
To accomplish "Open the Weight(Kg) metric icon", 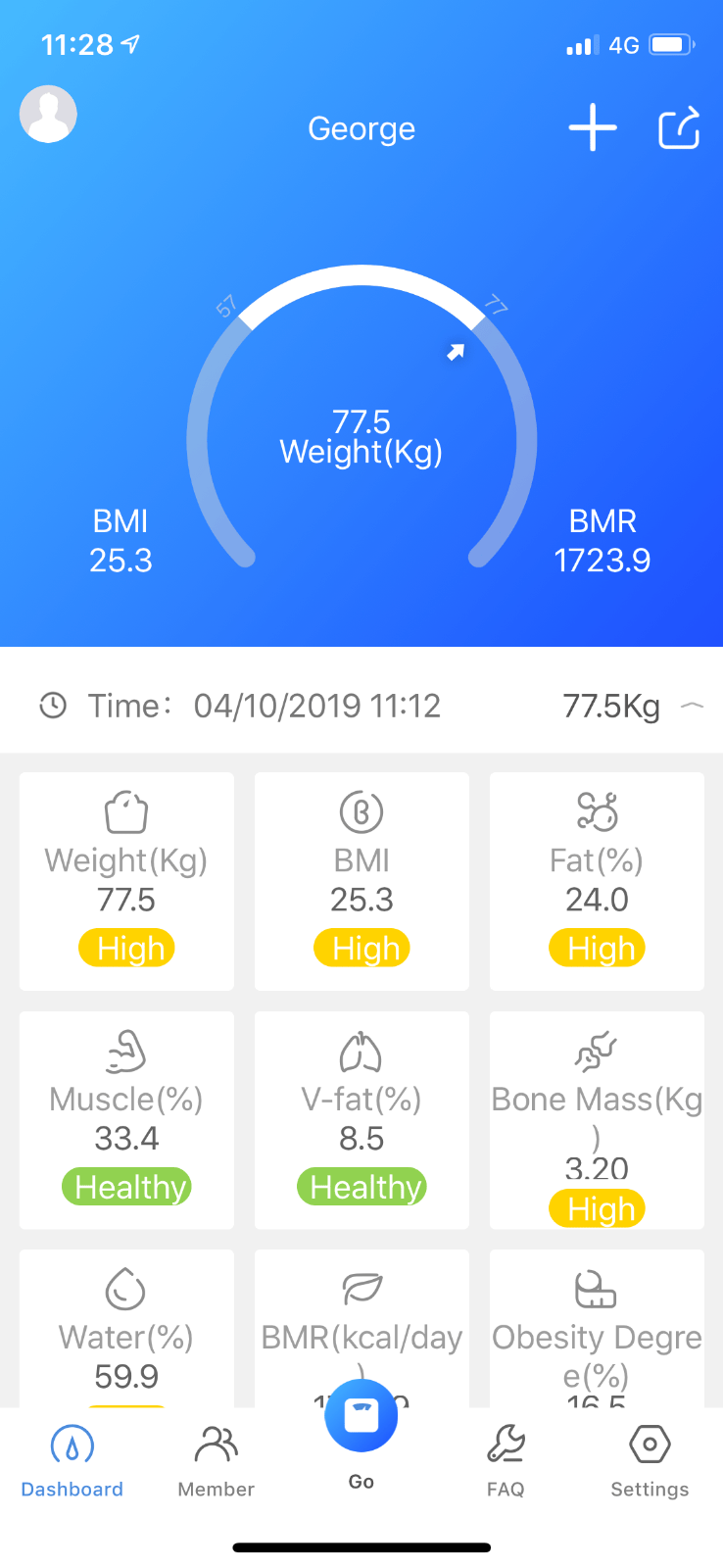I will point(125,811).
